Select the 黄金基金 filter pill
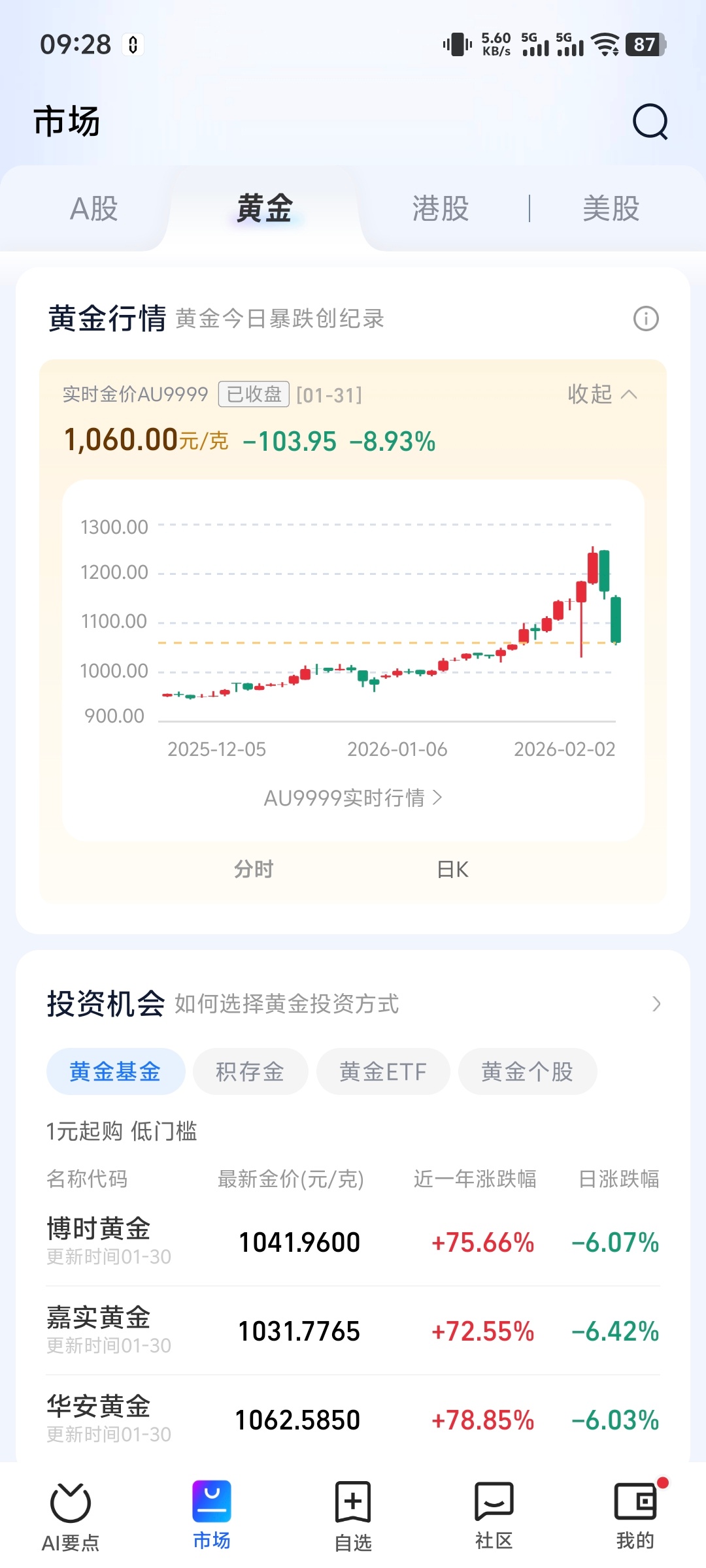Viewport: 706px width, 1568px height. pyautogui.click(x=115, y=1071)
